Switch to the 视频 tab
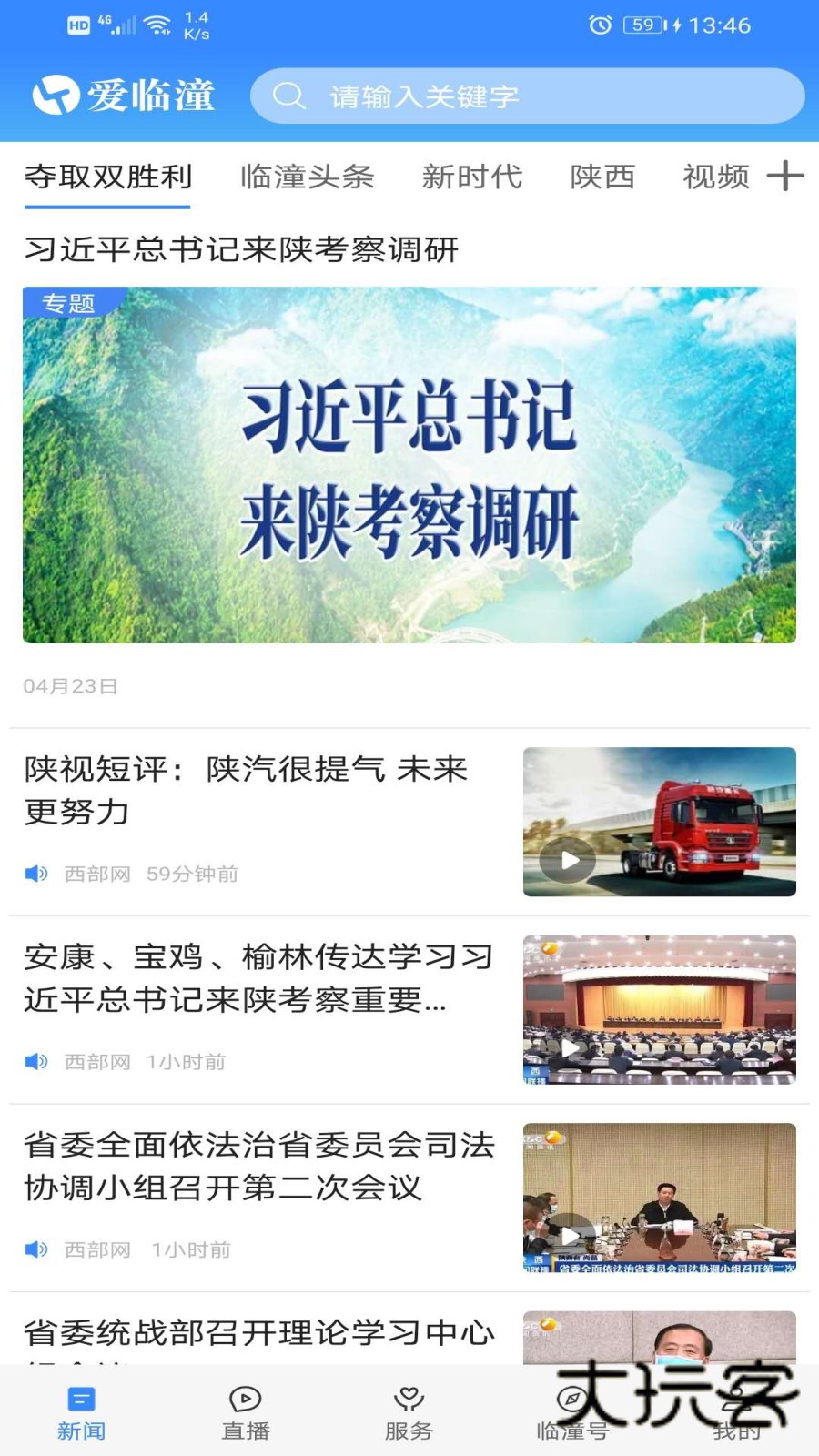This screenshot has width=819, height=1456. click(715, 177)
